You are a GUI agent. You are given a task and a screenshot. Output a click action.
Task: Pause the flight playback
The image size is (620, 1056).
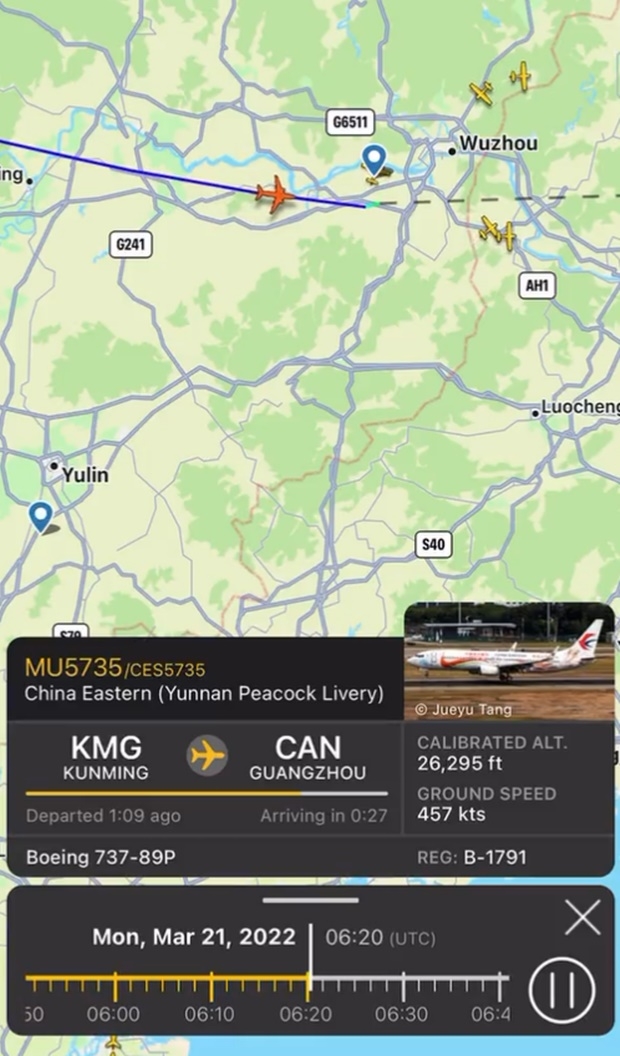[x=562, y=990]
